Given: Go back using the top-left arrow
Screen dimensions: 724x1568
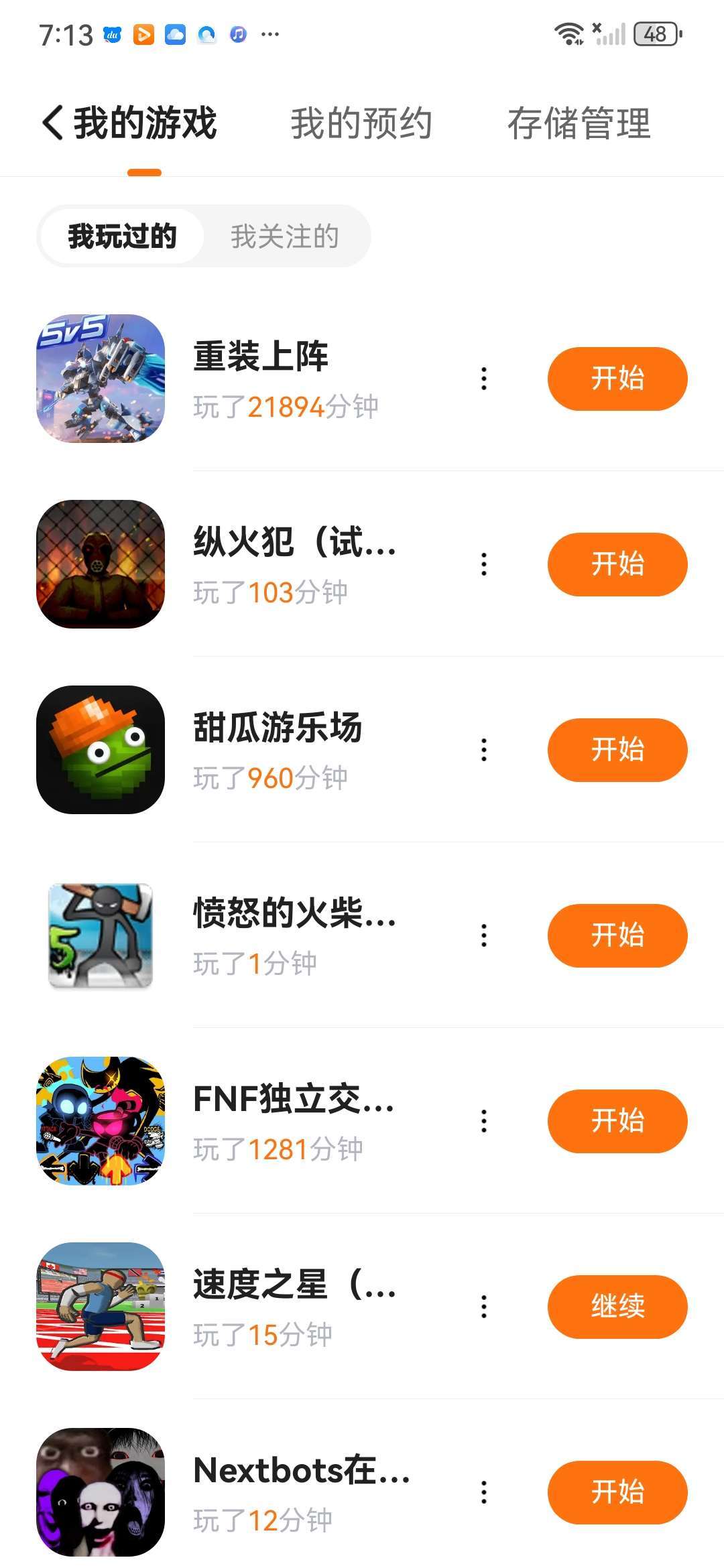Looking at the screenshot, I should (53, 123).
